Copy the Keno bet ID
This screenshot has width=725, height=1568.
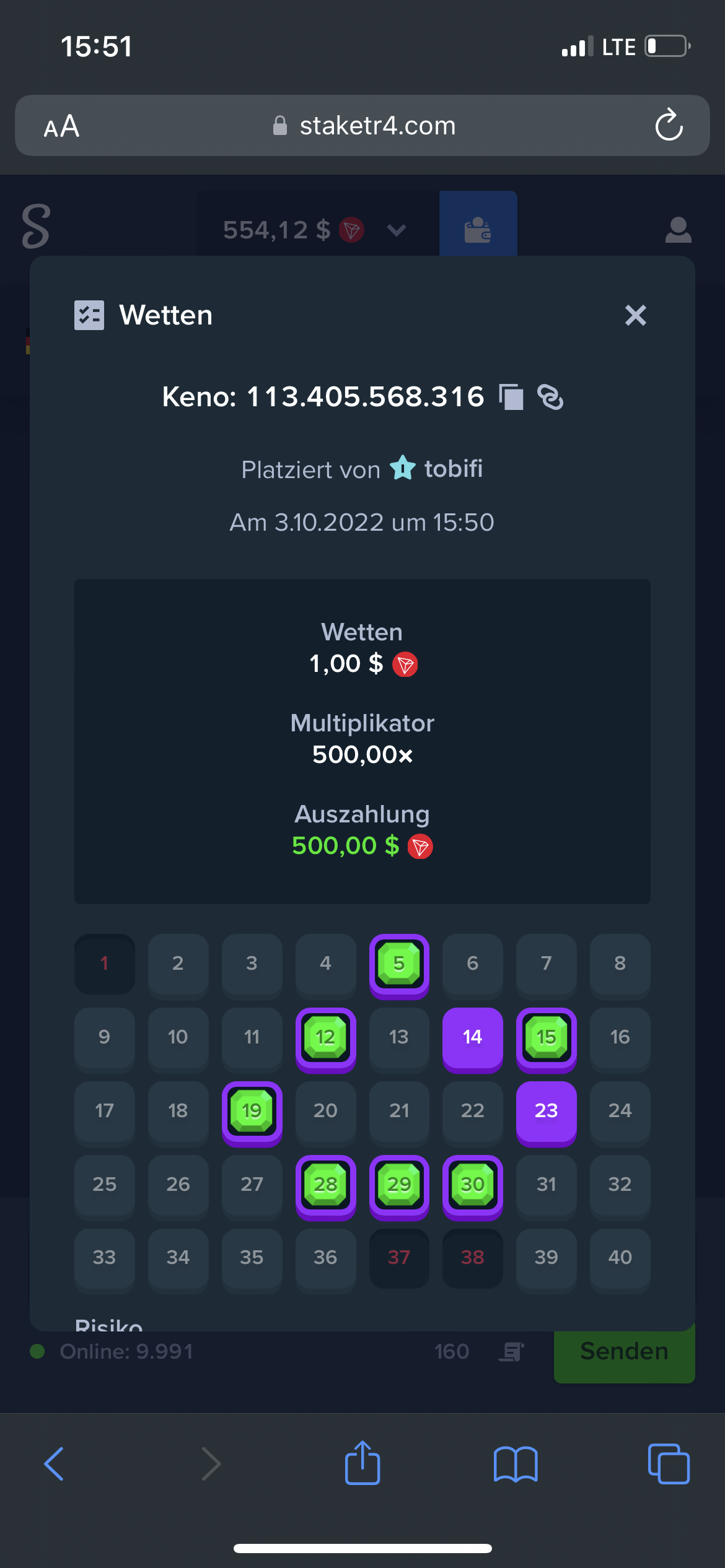click(x=512, y=397)
